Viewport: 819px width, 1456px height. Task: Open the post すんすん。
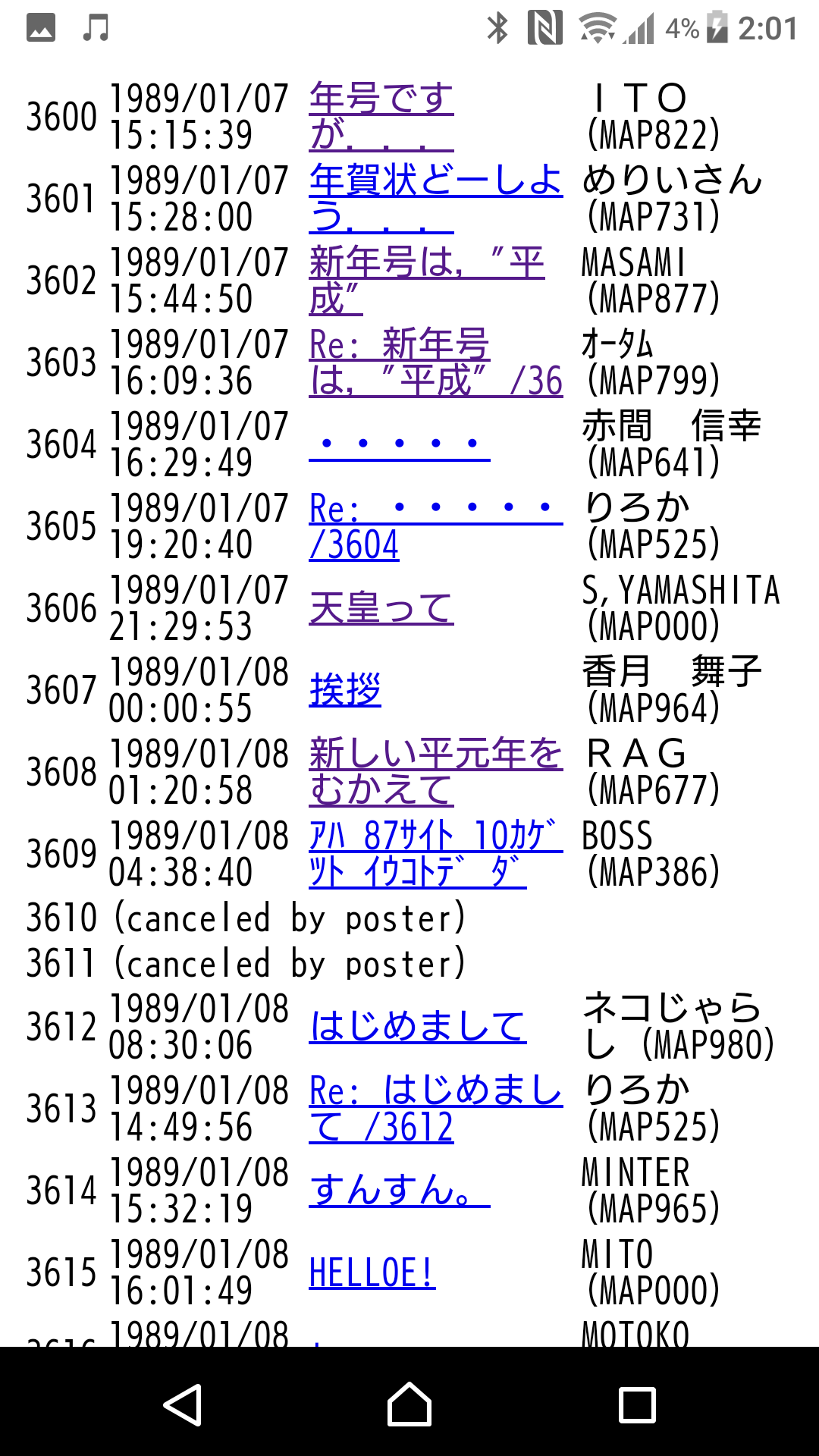pyautogui.click(x=399, y=1190)
